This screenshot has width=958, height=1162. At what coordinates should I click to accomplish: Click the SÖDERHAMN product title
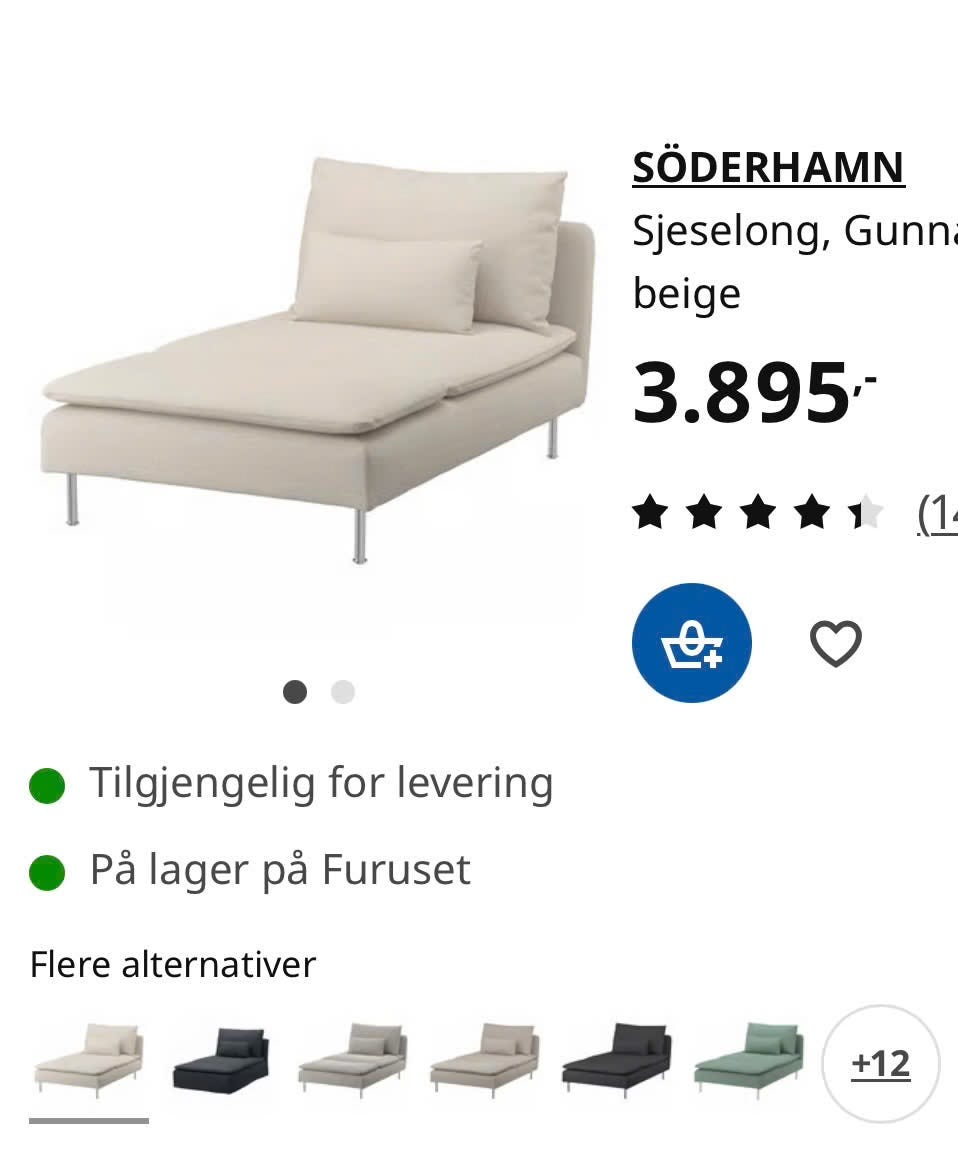coord(766,166)
